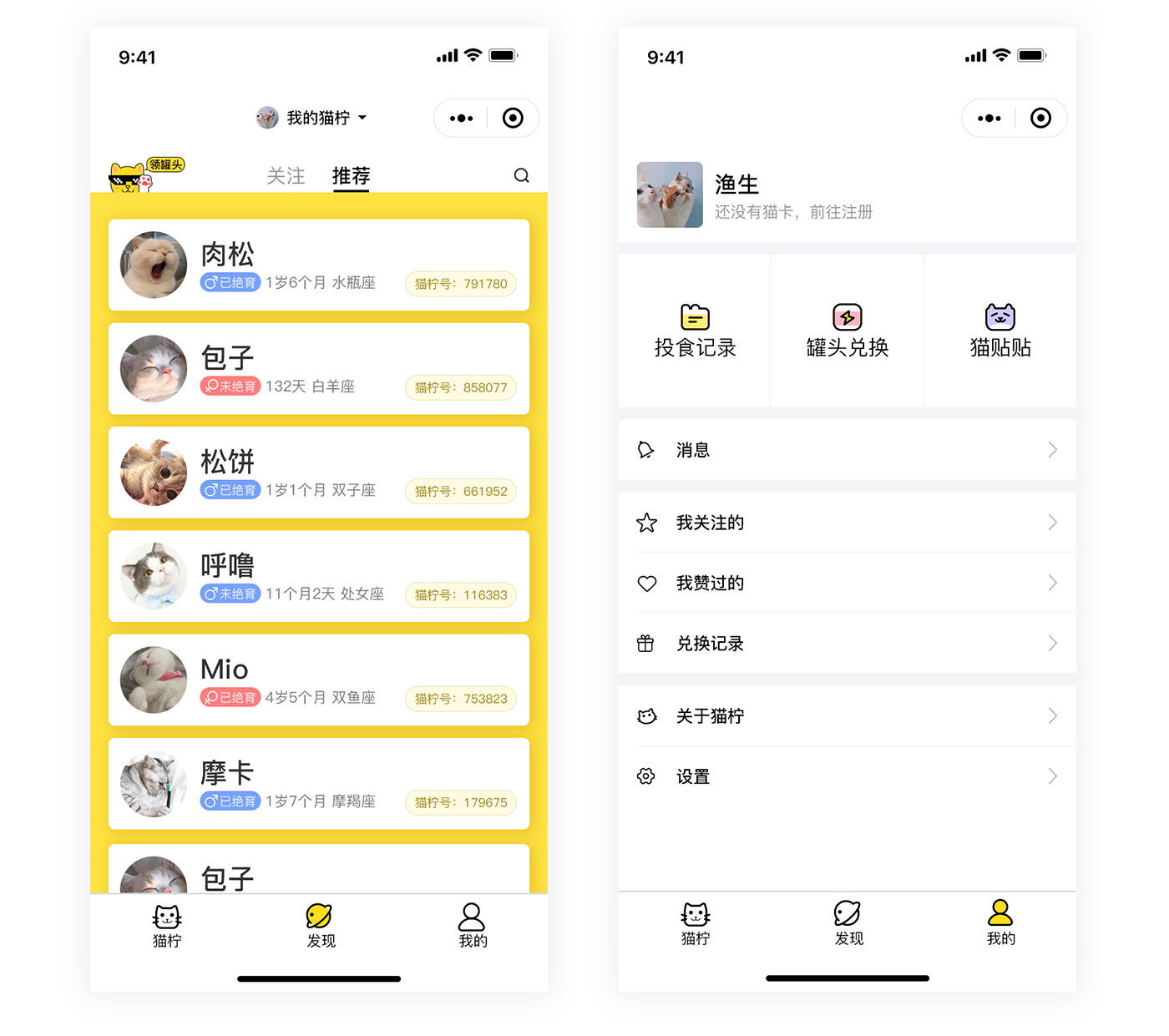1169x1036 pixels.
Task: Open 兑换记录 redemption history
Action: pos(847,644)
